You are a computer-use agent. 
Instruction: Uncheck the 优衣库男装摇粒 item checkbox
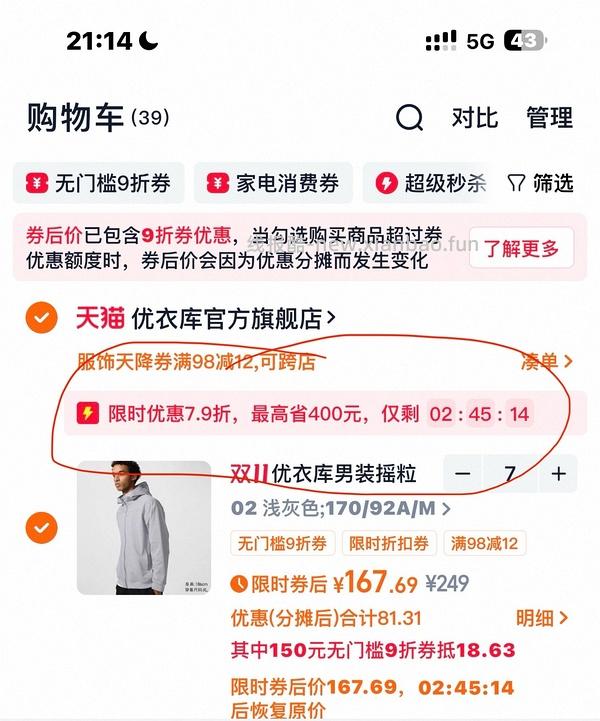pyautogui.click(x=41, y=525)
